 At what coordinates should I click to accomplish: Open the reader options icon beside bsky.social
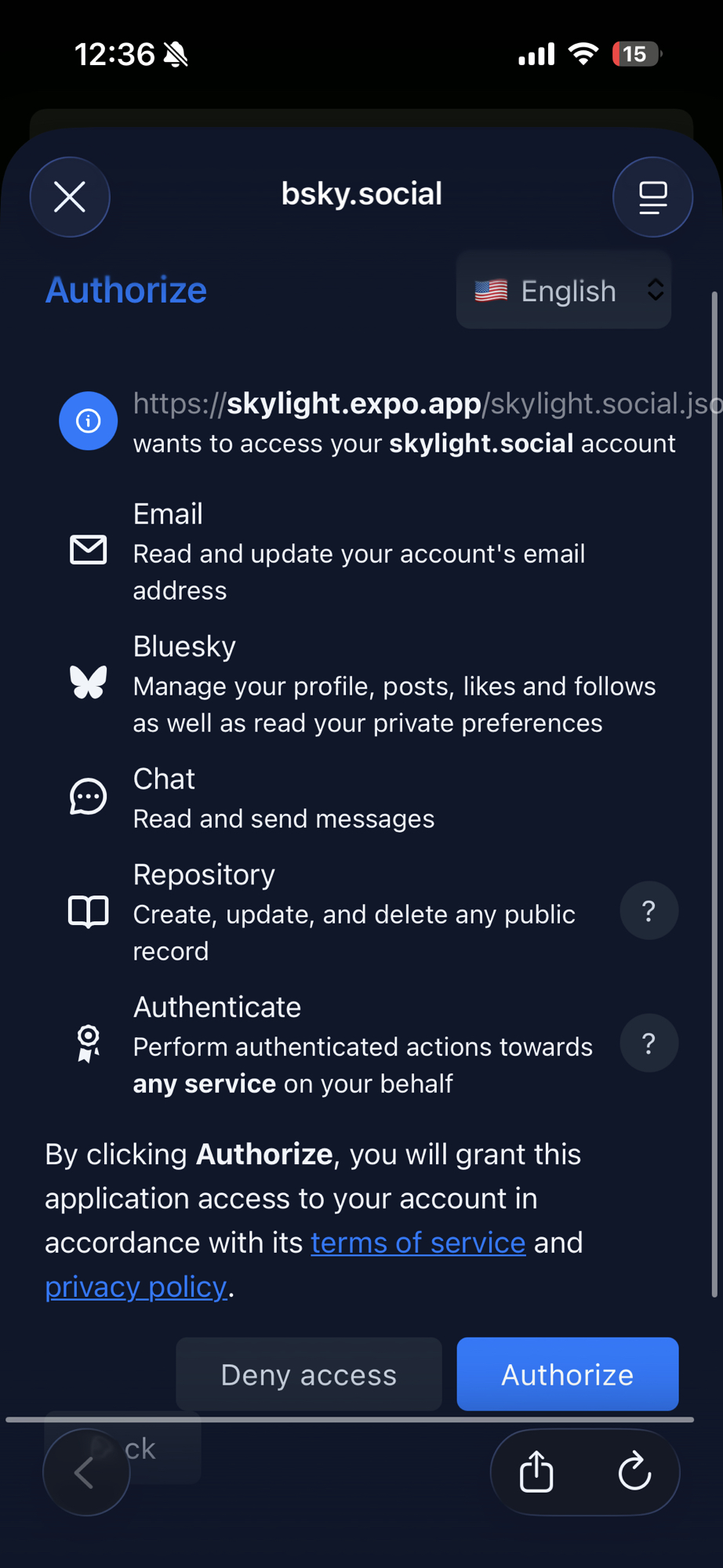click(x=652, y=197)
